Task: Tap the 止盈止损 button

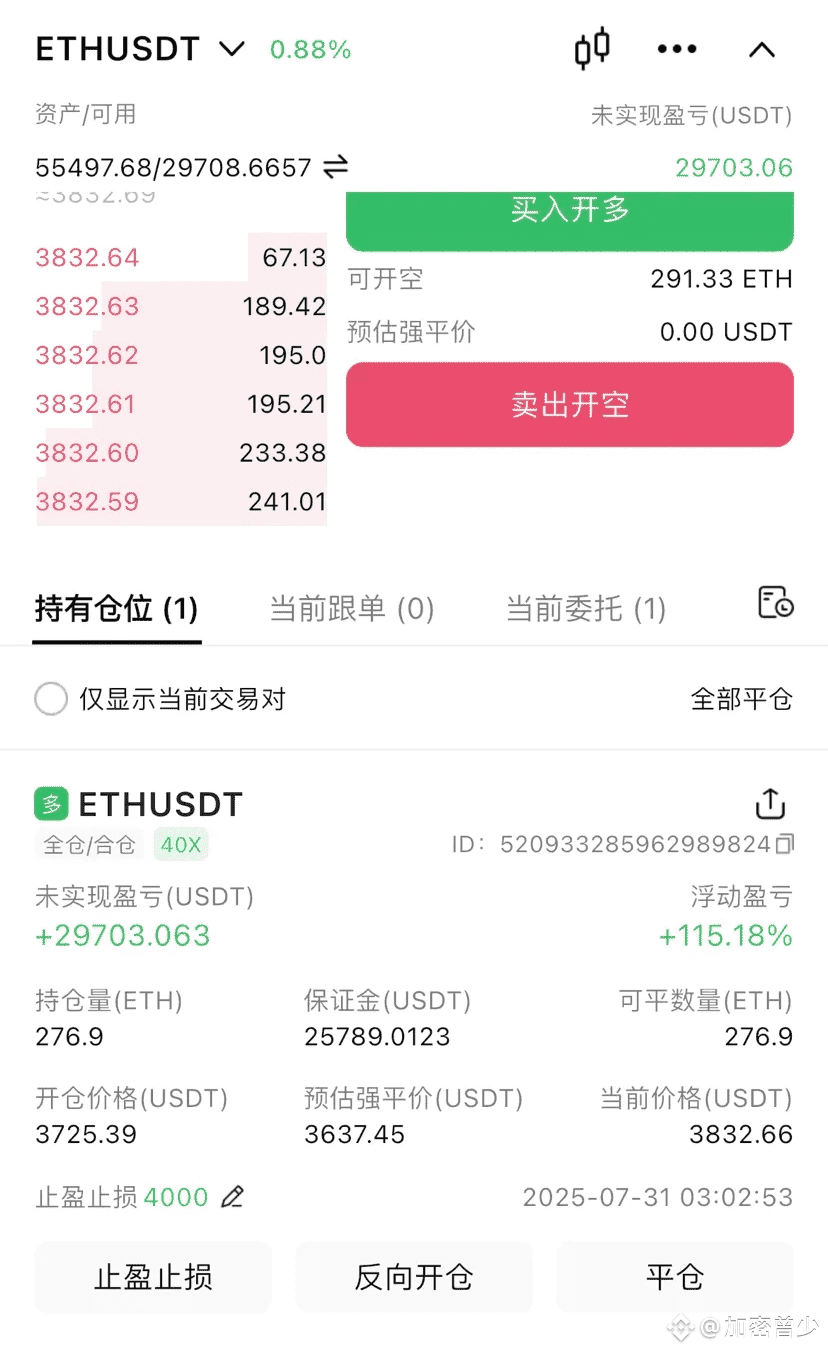Action: [x=153, y=1277]
